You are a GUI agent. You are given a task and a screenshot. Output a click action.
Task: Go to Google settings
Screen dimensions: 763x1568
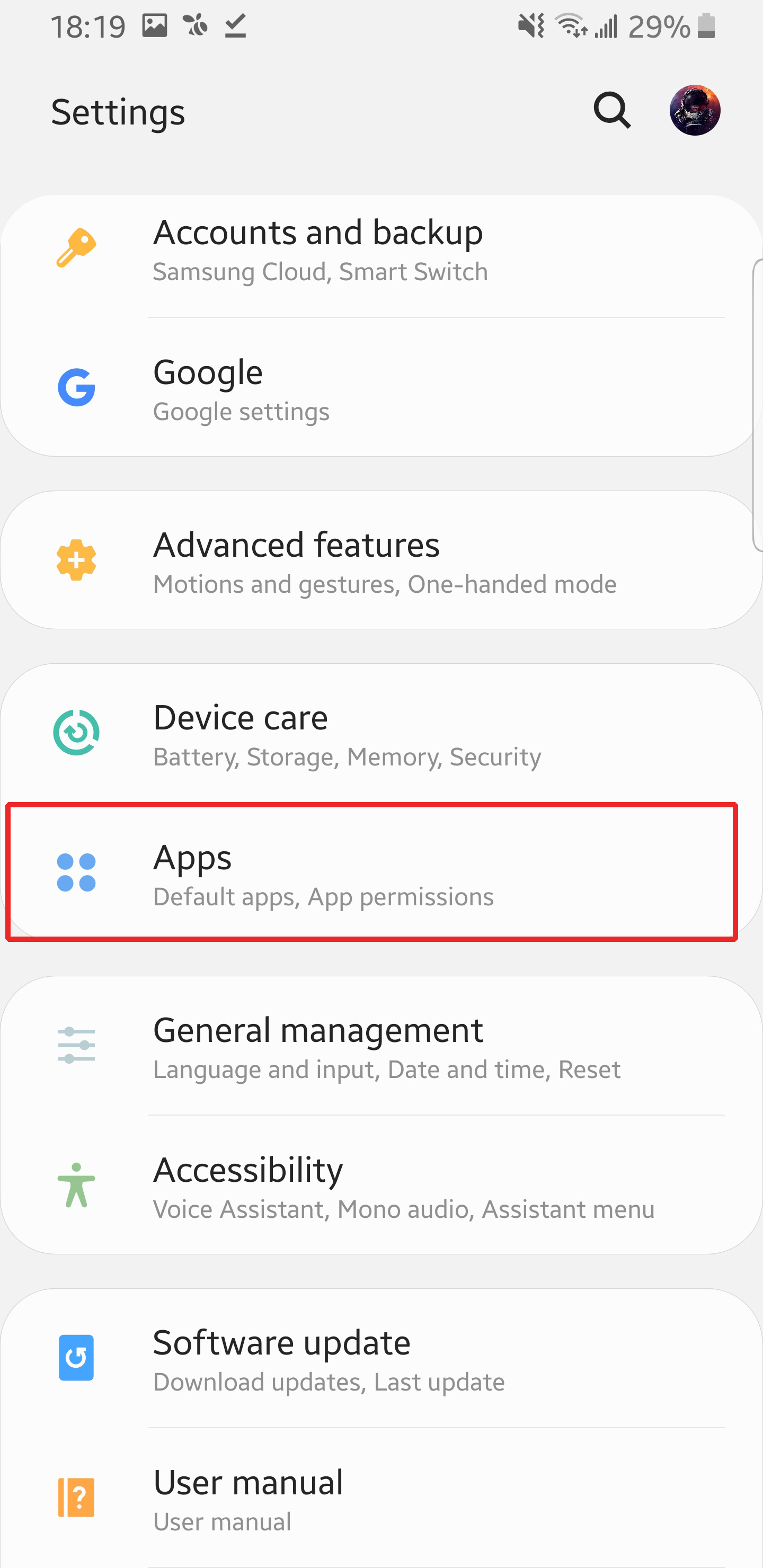click(378, 388)
